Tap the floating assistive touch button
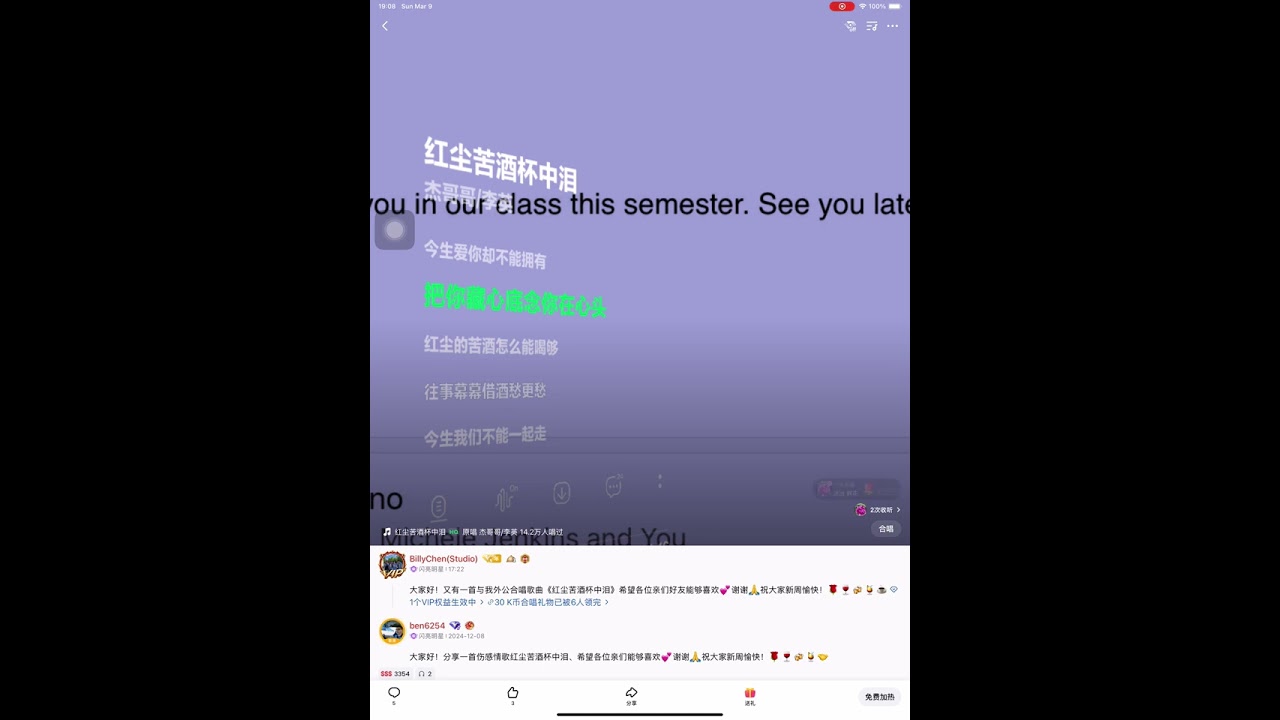This screenshot has width=1280, height=720. [395, 231]
